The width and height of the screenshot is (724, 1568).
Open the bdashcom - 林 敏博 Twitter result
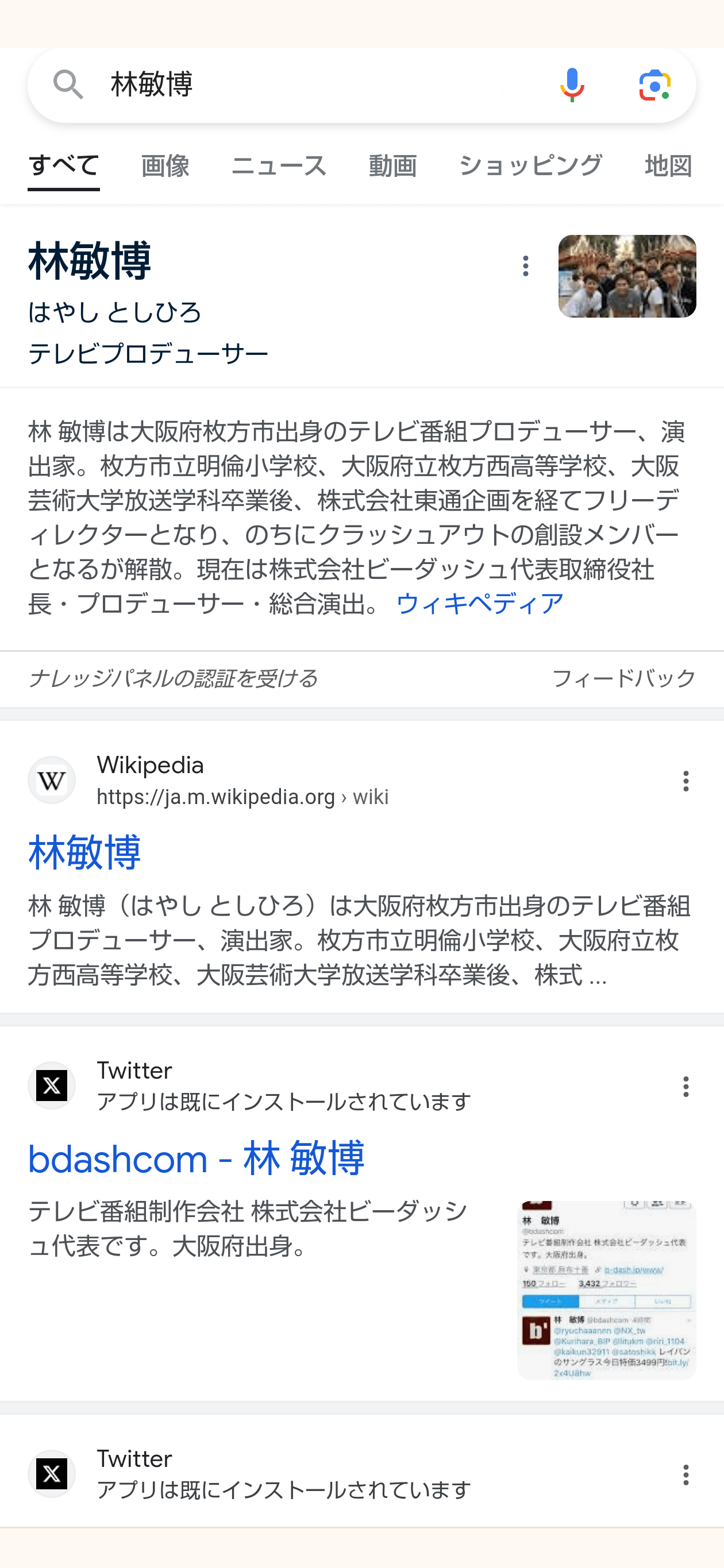(x=196, y=1158)
